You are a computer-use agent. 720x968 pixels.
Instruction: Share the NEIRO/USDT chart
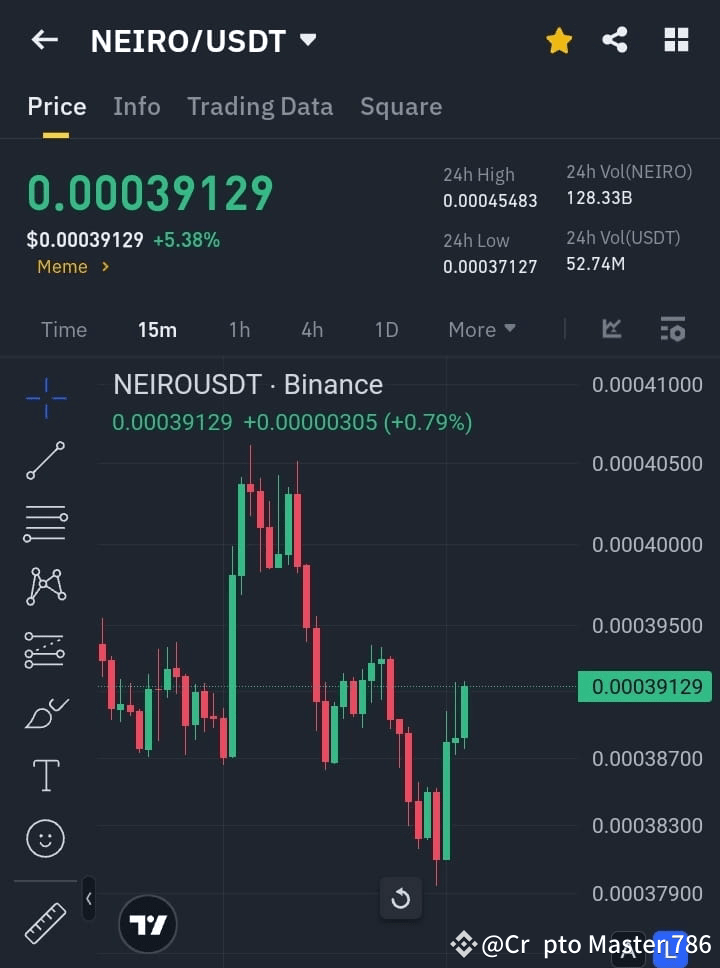pyautogui.click(x=615, y=40)
